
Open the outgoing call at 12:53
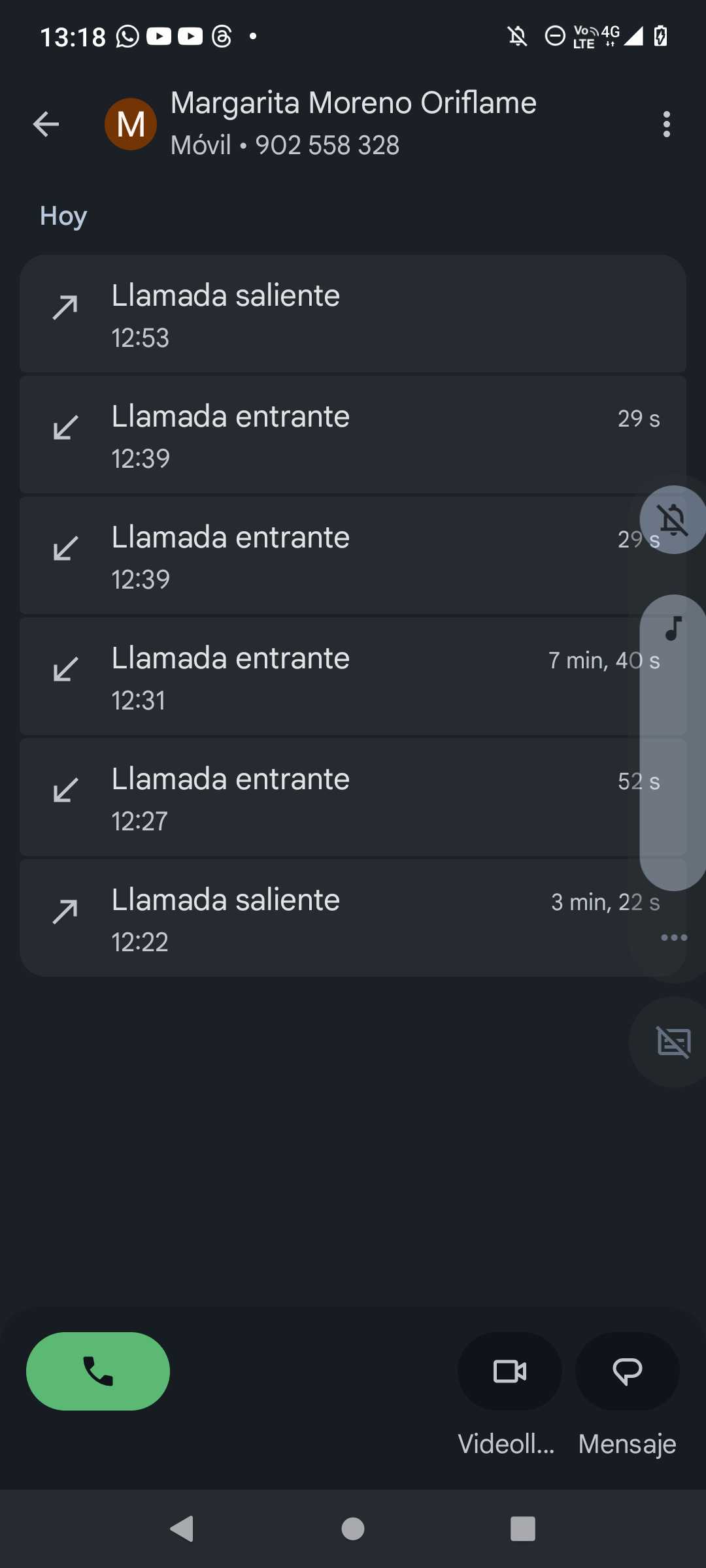(327, 314)
